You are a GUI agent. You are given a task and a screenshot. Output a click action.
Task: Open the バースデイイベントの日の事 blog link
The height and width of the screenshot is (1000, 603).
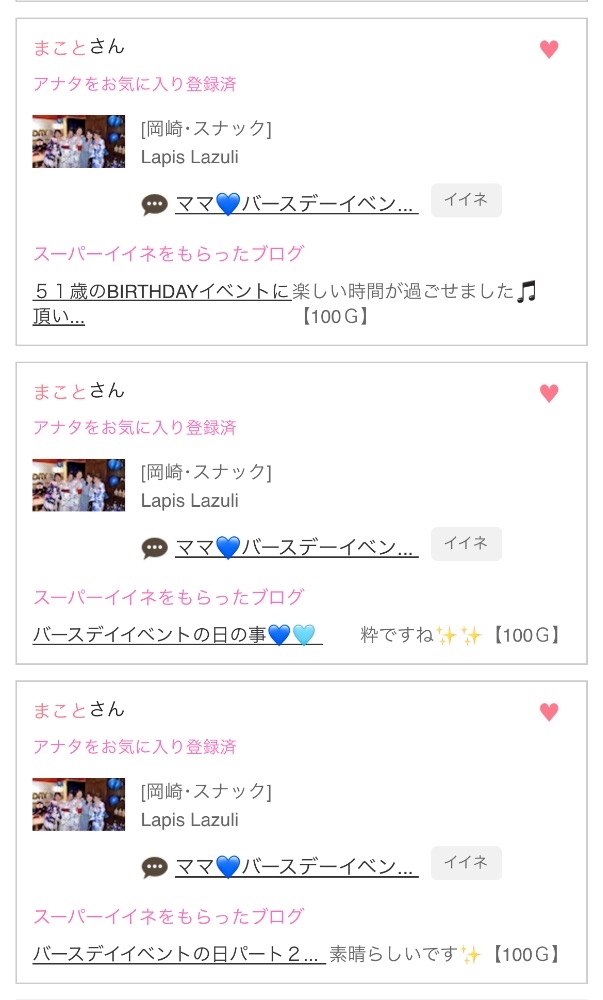(177, 635)
